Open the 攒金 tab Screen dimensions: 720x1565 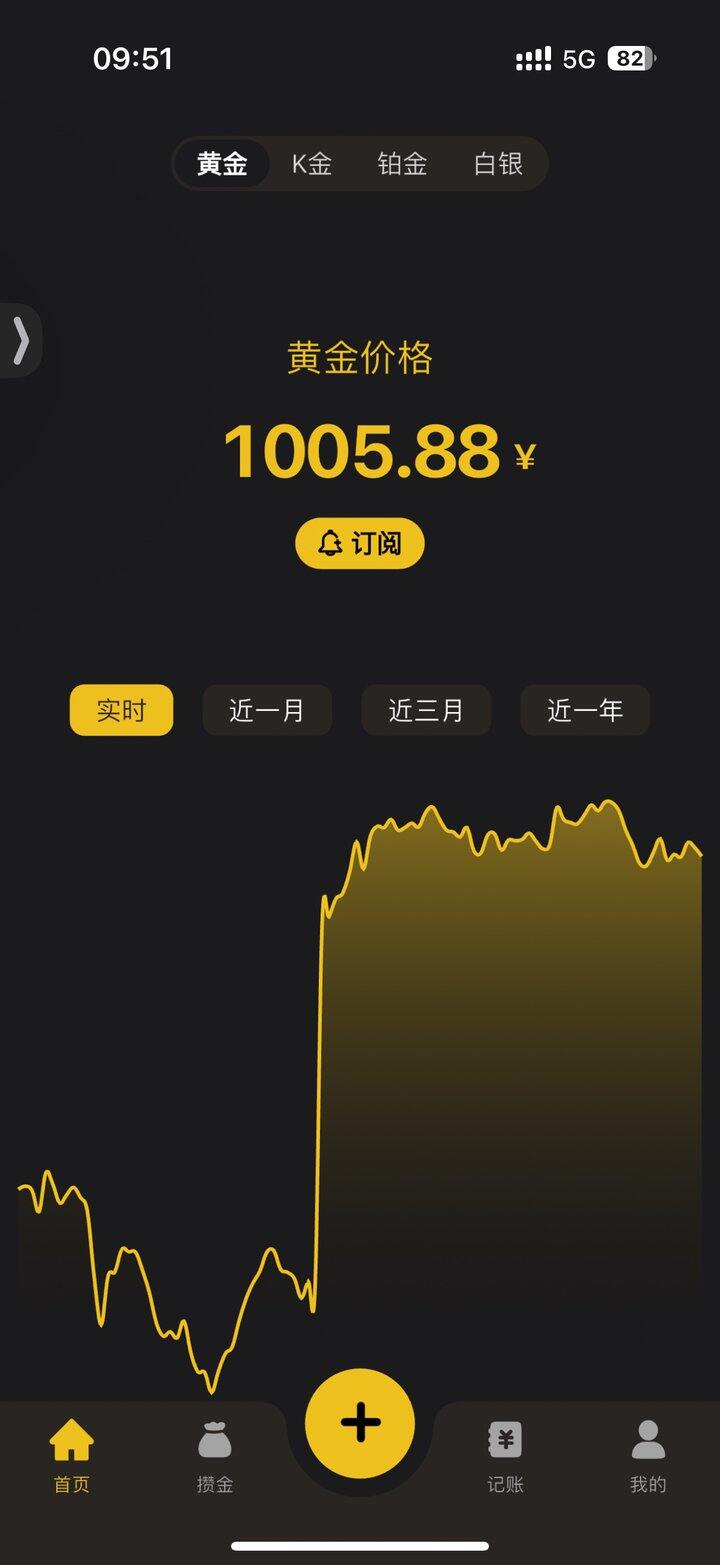[215, 1455]
